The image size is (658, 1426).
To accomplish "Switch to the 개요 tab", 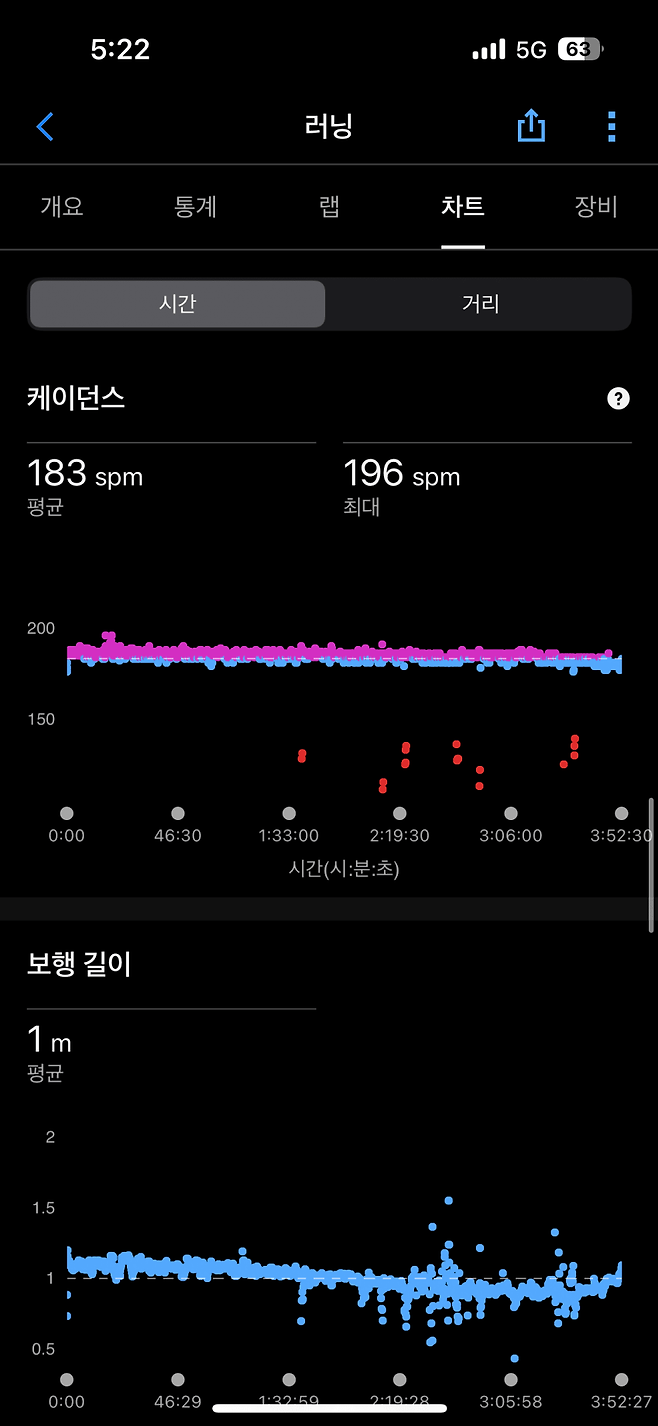I will pyautogui.click(x=62, y=207).
